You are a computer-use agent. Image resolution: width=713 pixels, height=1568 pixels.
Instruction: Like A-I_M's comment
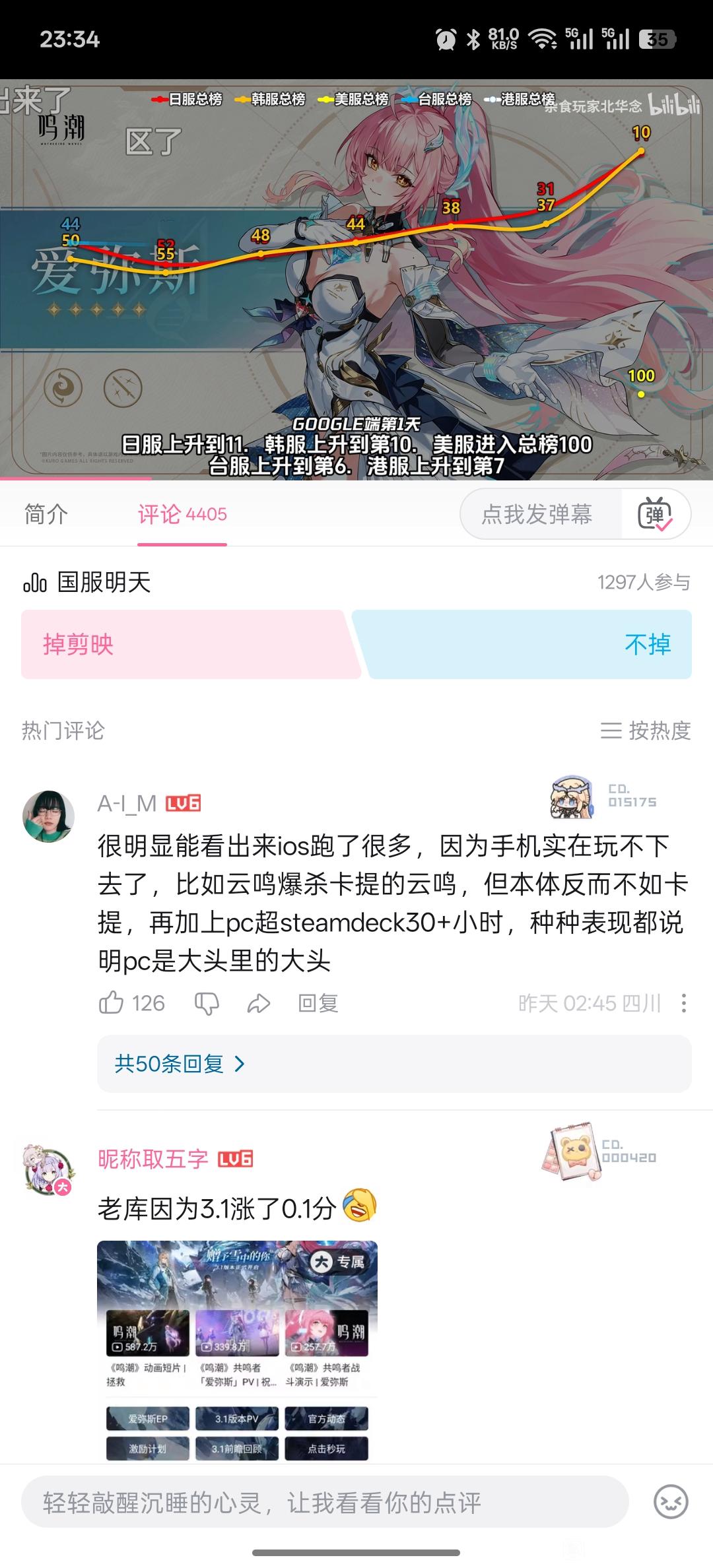click(131, 1003)
